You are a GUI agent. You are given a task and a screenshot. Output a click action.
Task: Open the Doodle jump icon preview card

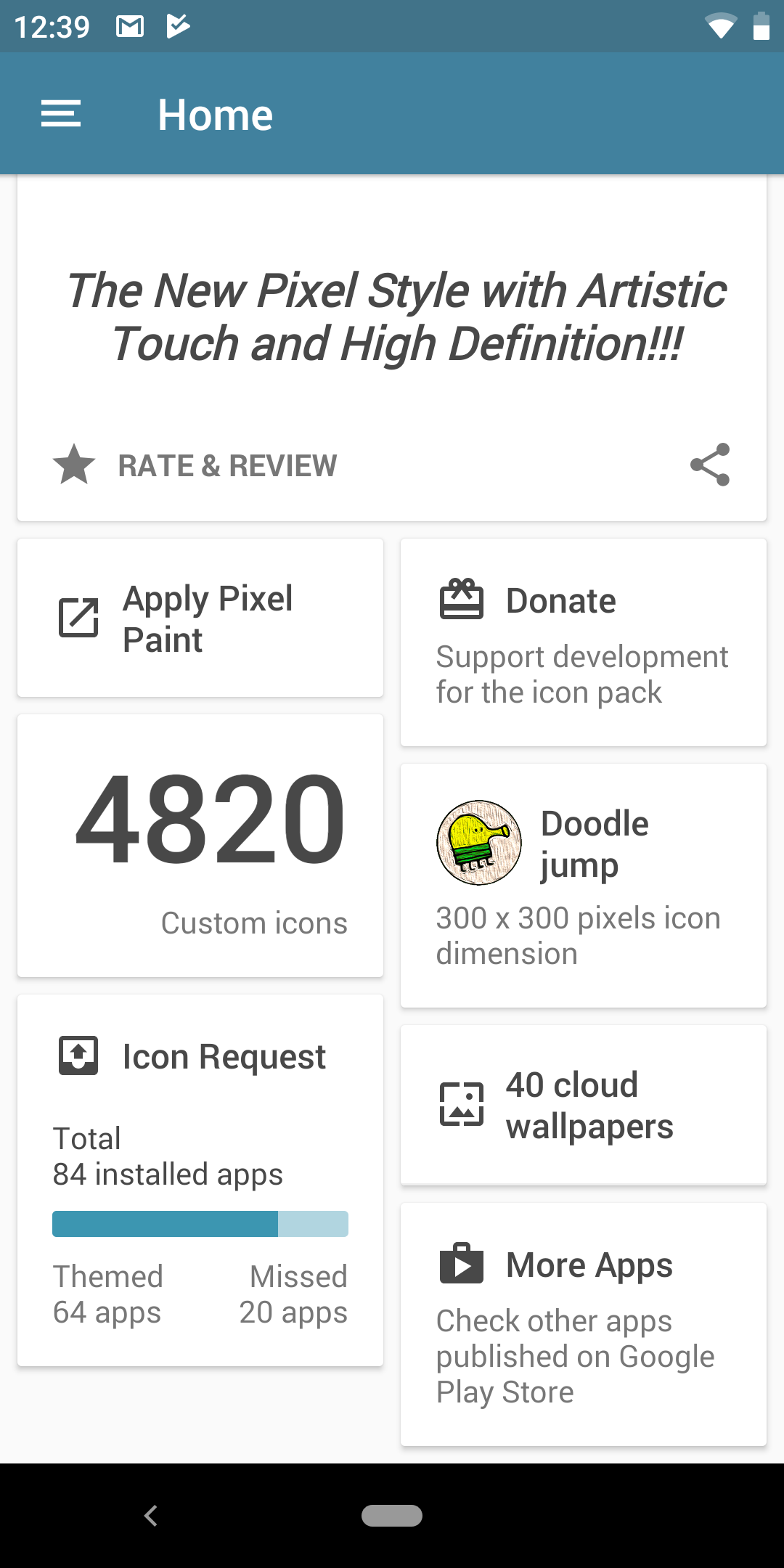point(584,886)
